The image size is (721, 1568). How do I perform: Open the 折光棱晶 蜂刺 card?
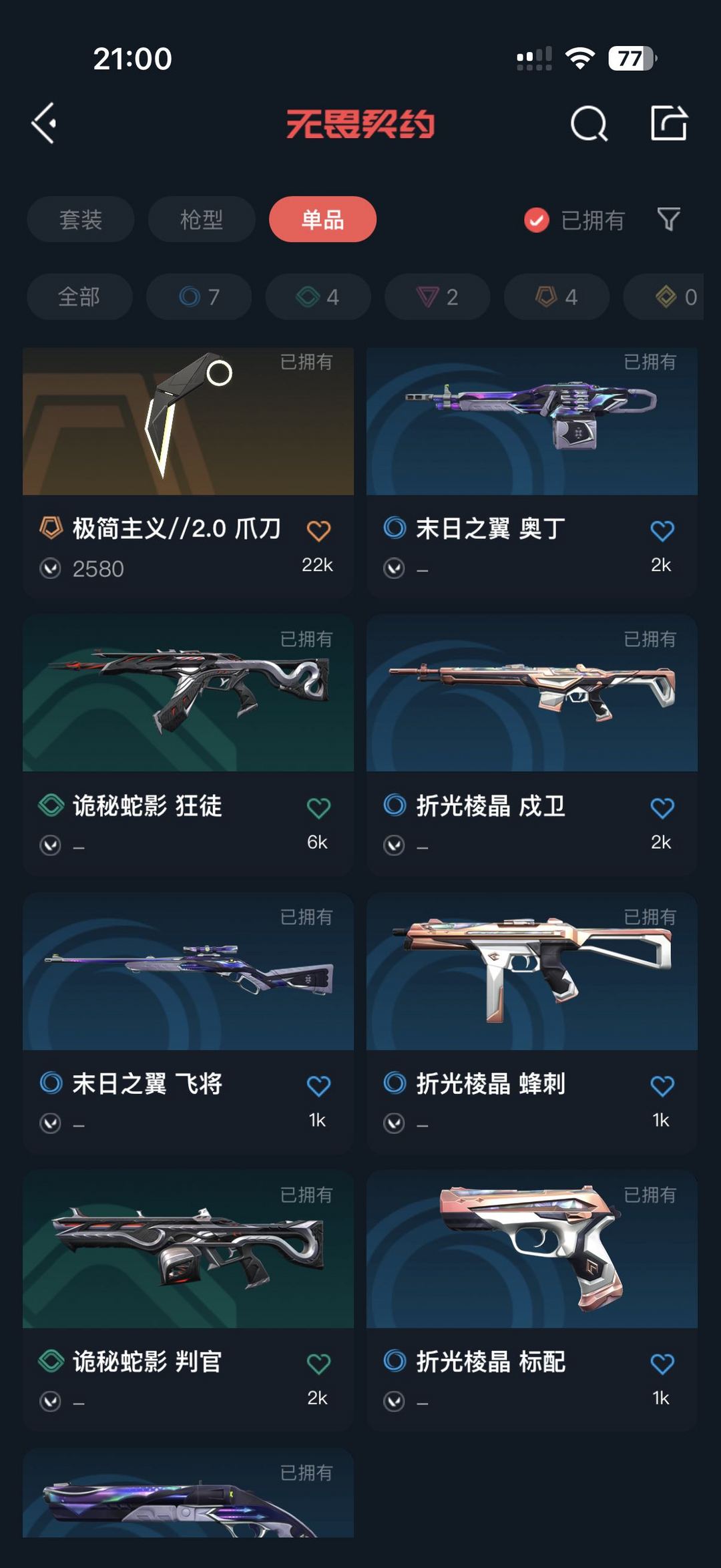532,1023
